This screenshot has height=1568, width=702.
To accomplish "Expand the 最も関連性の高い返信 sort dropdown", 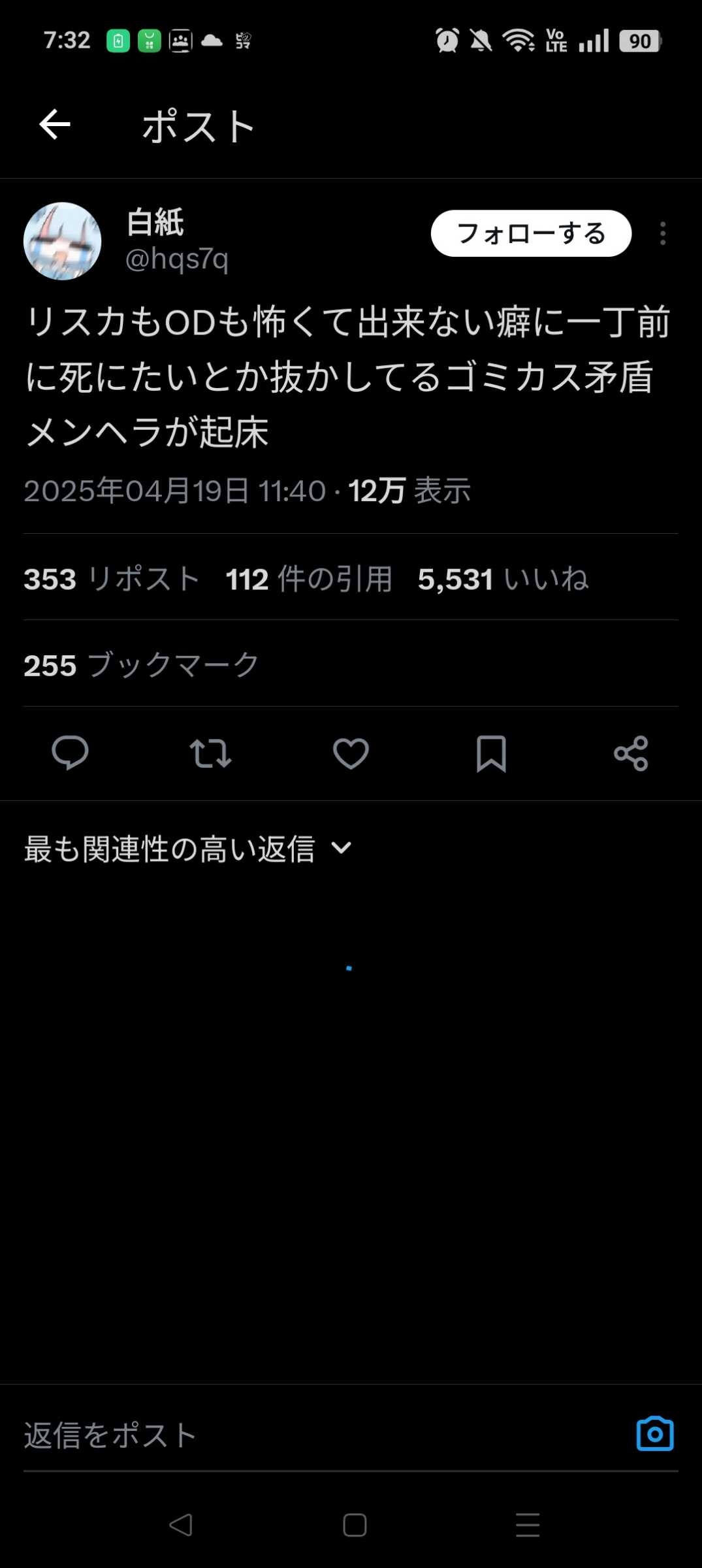I will click(x=188, y=849).
